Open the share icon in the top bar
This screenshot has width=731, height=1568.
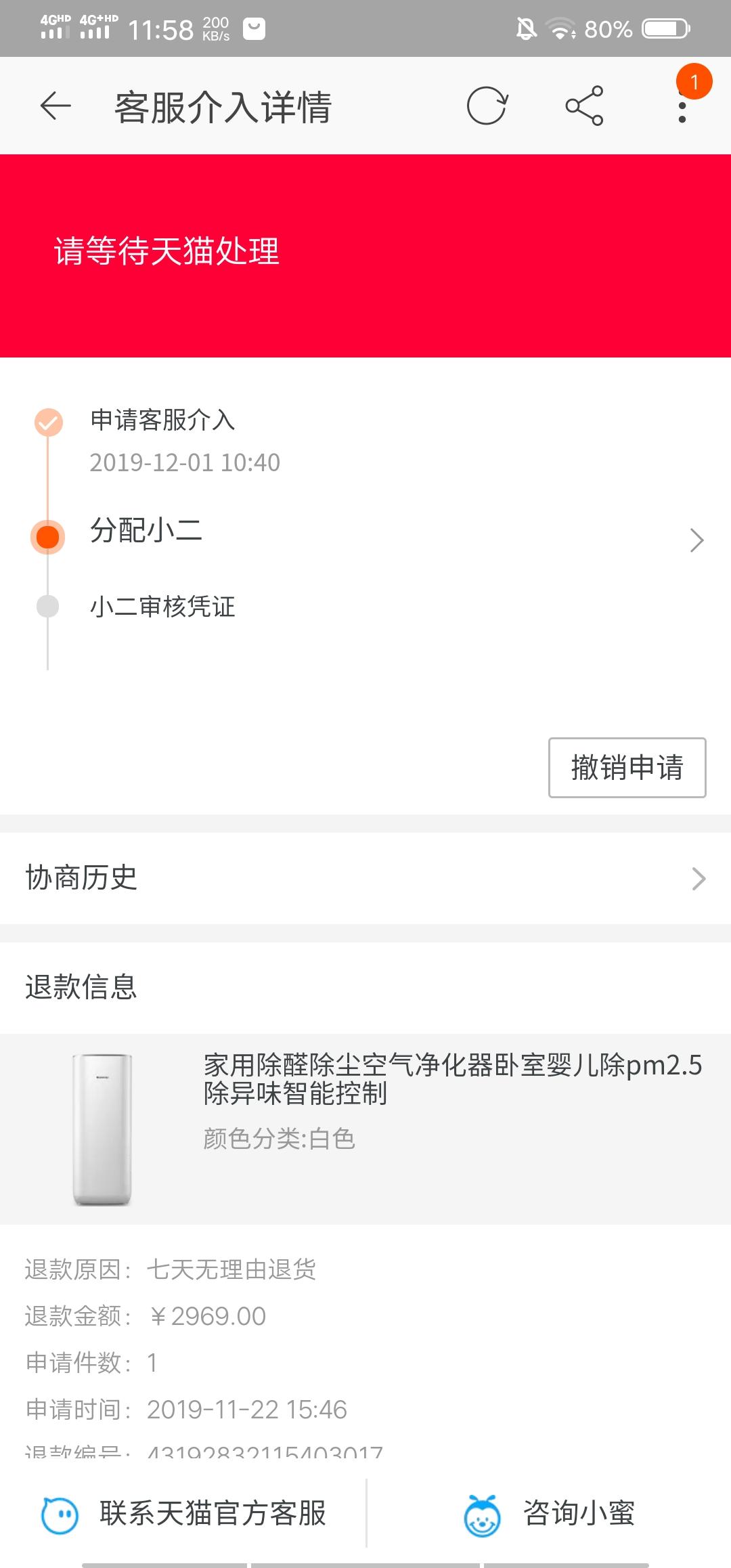(x=585, y=106)
